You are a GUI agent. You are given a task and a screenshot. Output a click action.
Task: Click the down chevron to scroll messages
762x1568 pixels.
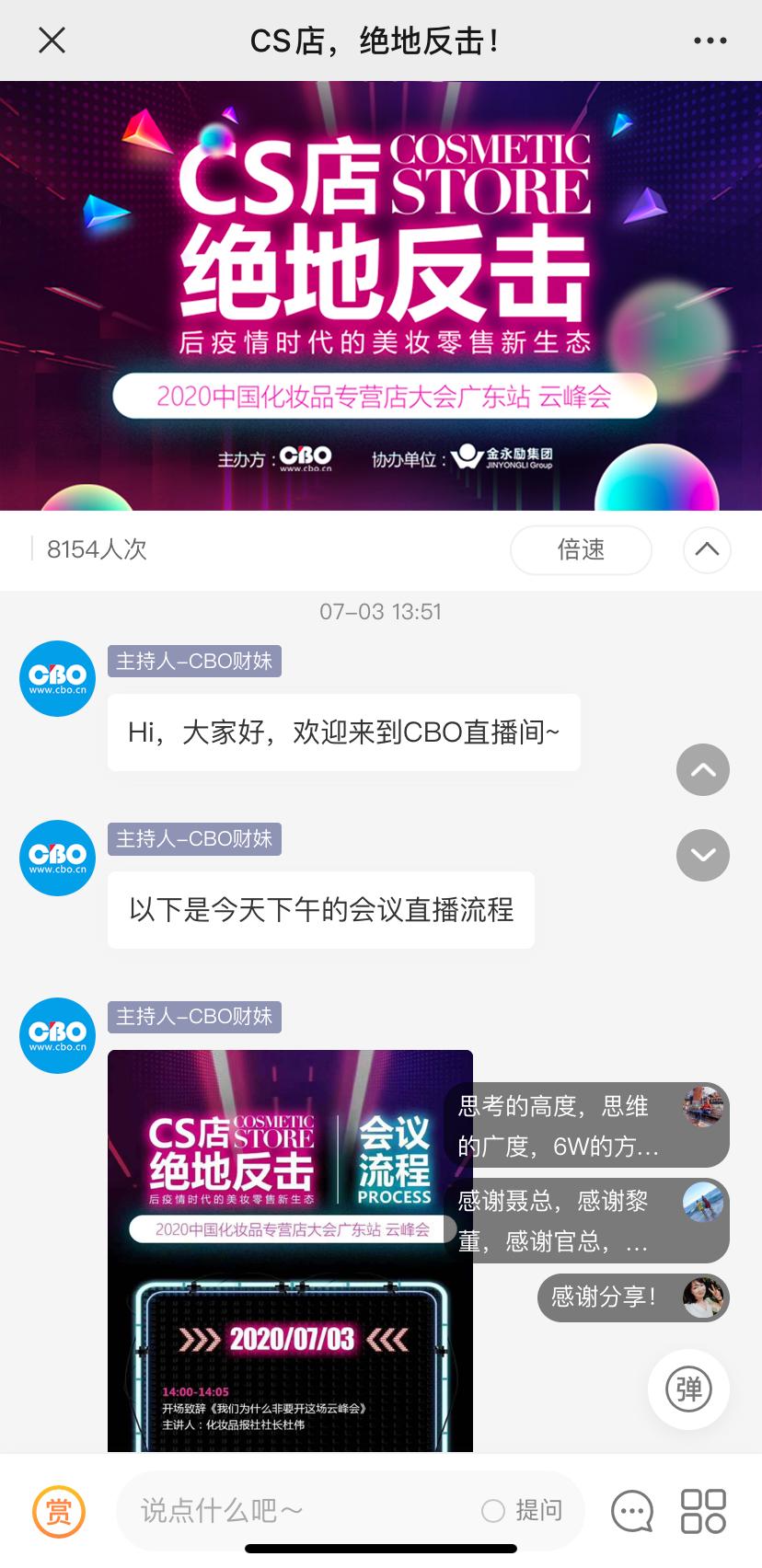[702, 855]
